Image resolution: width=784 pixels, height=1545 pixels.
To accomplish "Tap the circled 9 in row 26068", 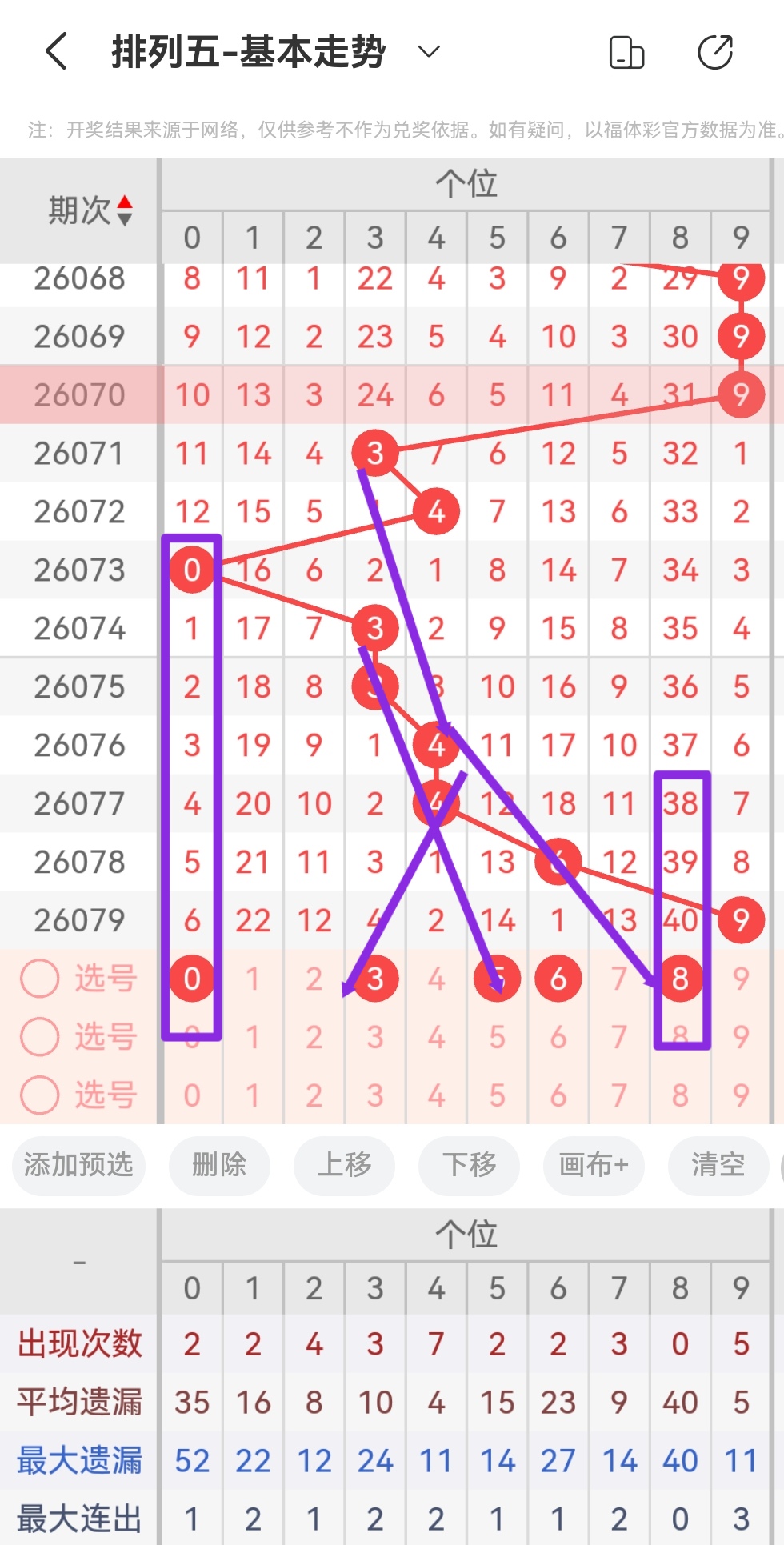I will tap(741, 279).
